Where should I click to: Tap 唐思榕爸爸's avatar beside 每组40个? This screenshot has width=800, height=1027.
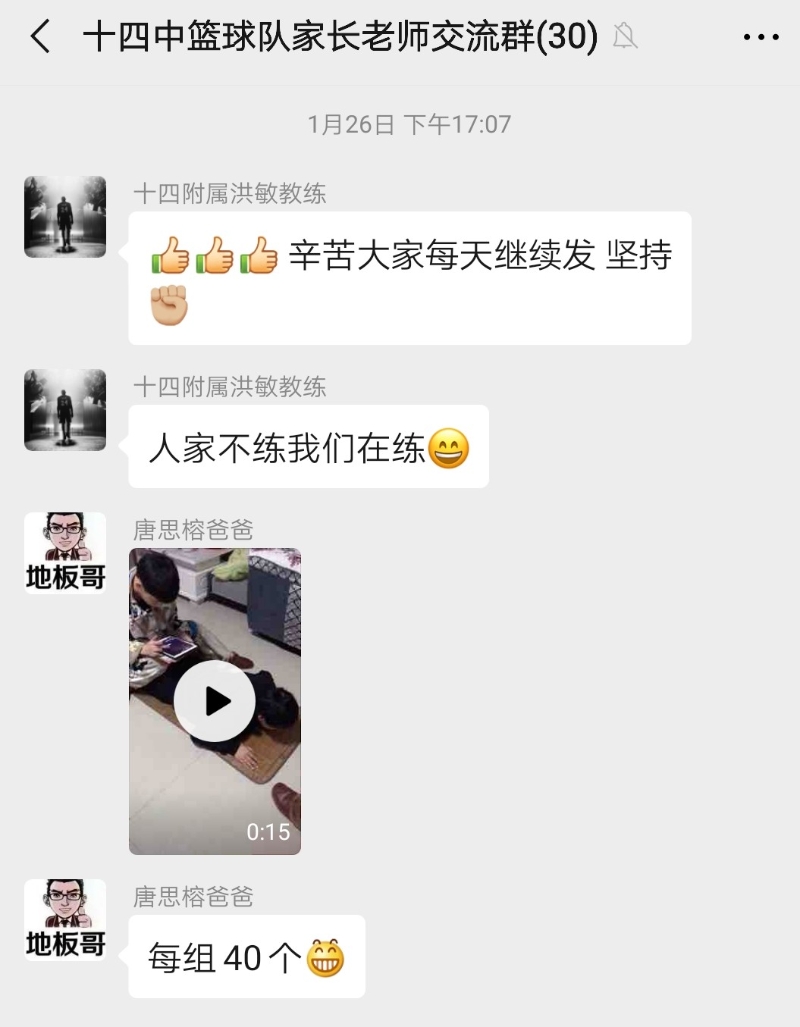(65, 919)
